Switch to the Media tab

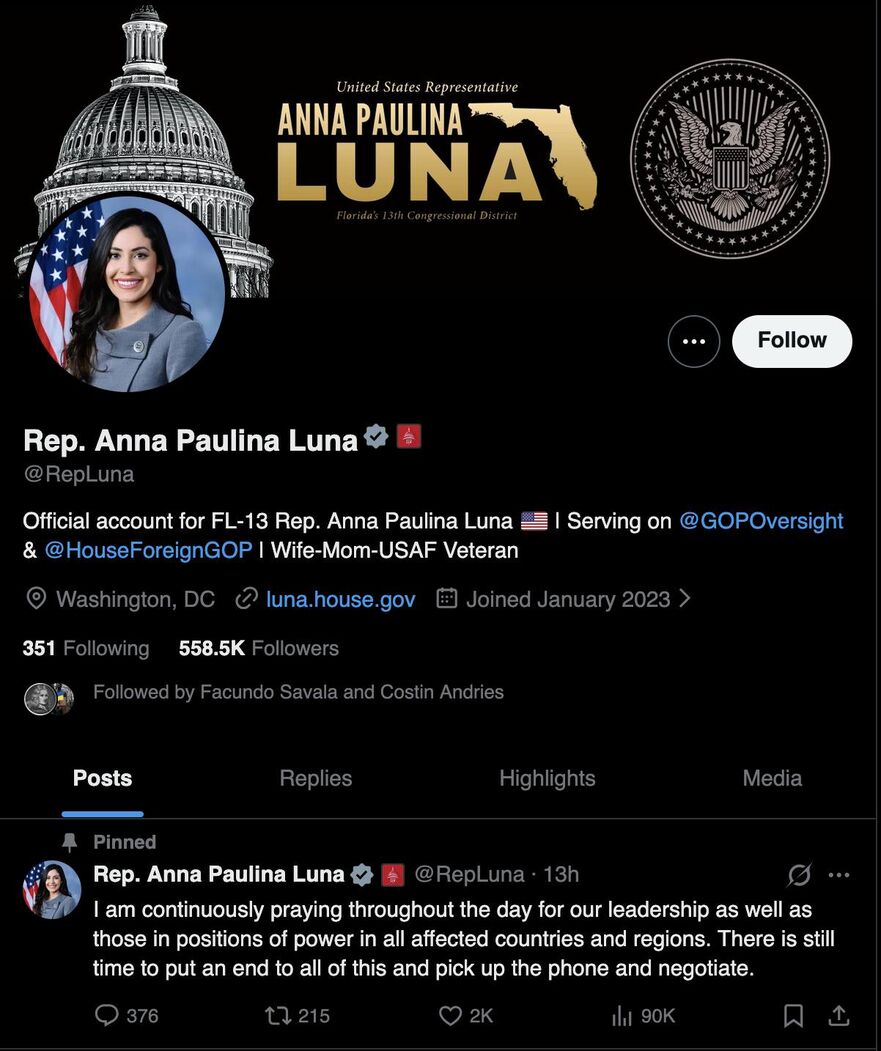tap(771, 778)
